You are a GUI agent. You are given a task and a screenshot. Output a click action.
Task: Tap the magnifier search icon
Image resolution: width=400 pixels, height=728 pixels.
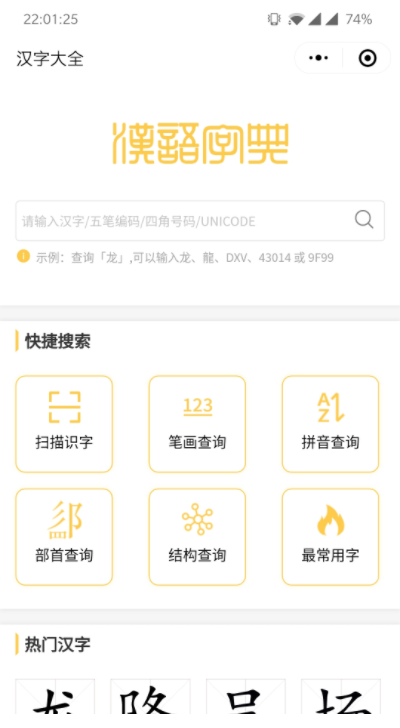[x=364, y=219]
